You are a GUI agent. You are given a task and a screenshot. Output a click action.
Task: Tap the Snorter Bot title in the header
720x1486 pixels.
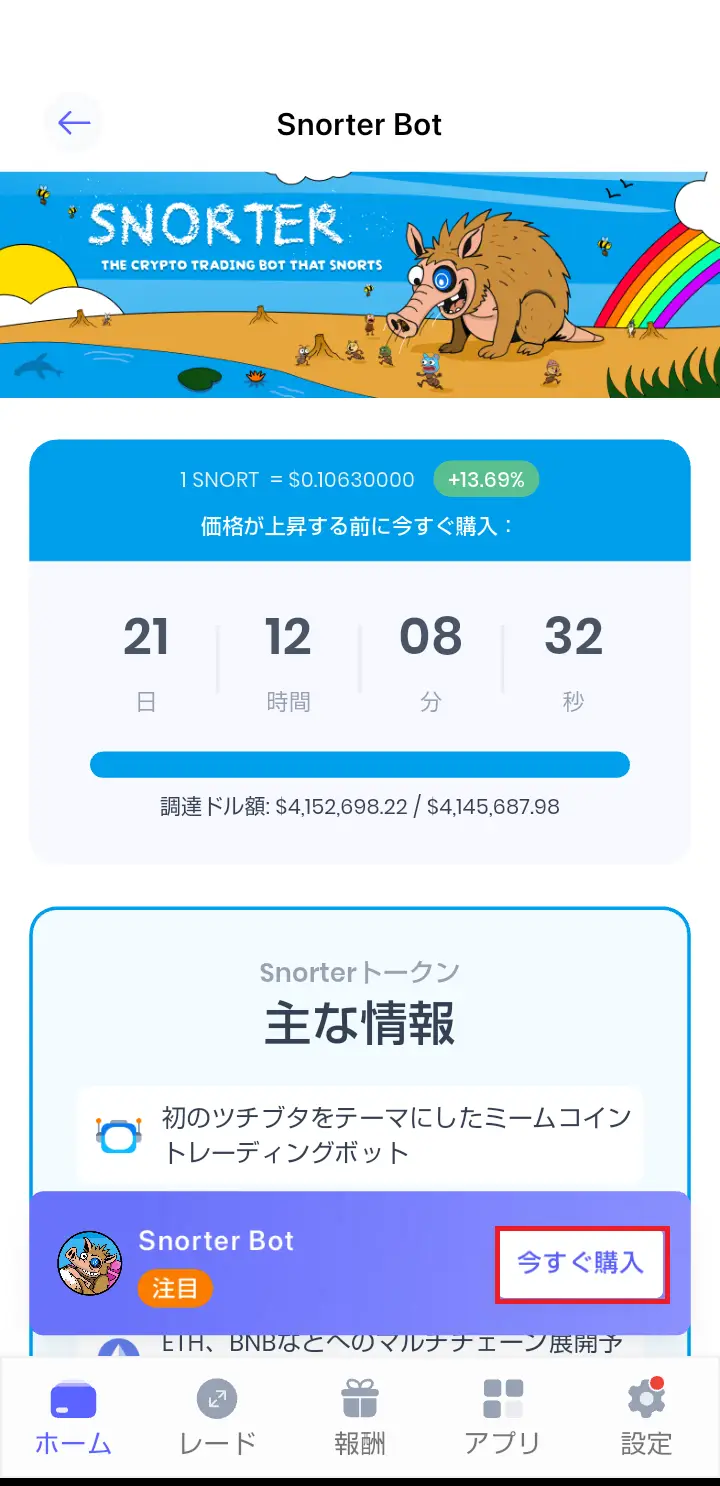pos(359,124)
